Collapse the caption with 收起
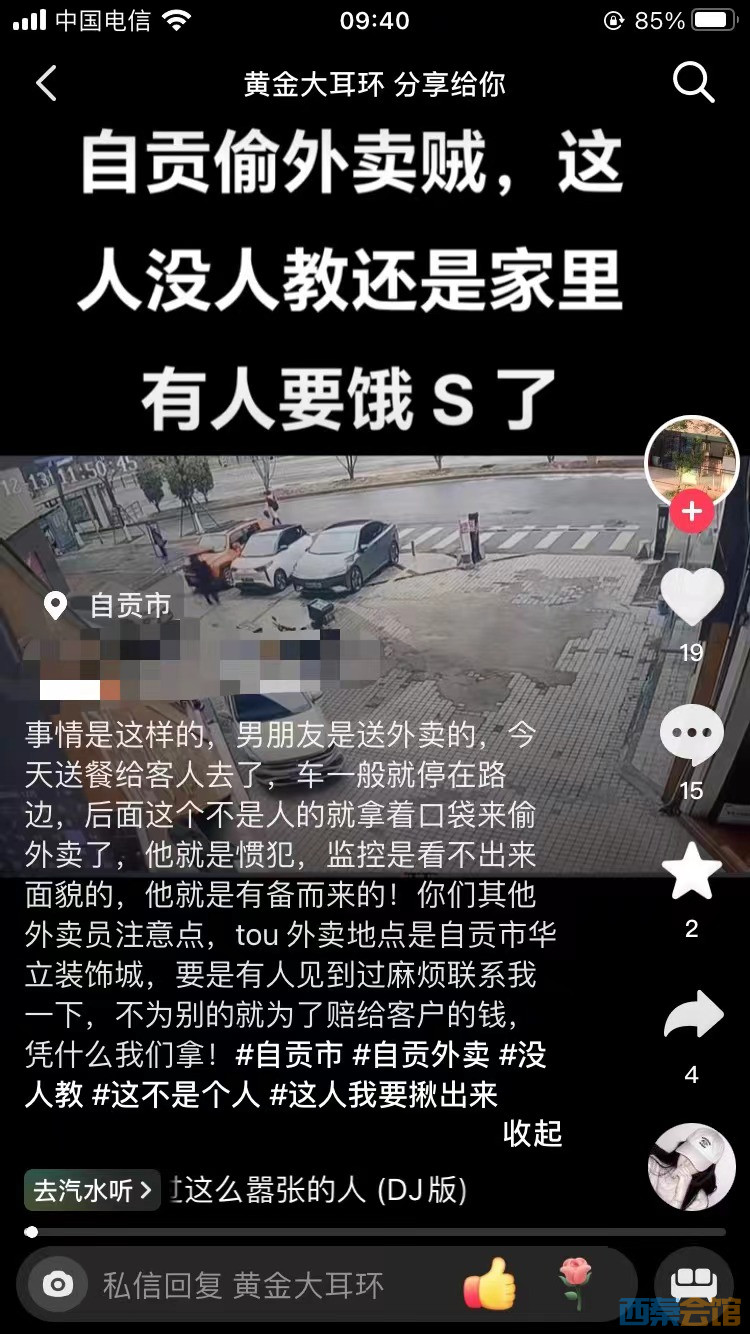The width and height of the screenshot is (750, 1334). pyautogui.click(x=532, y=1133)
